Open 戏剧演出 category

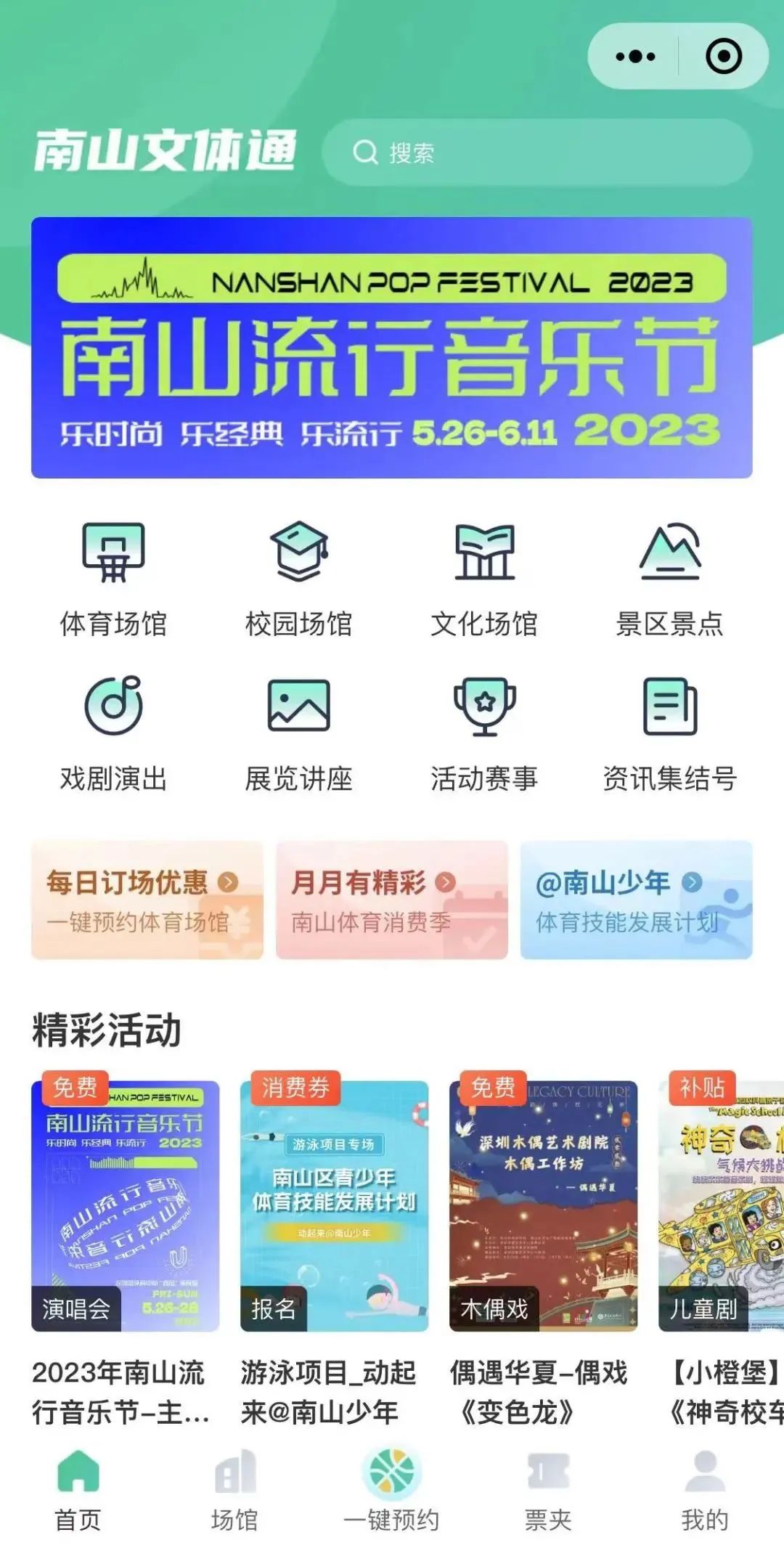click(113, 733)
